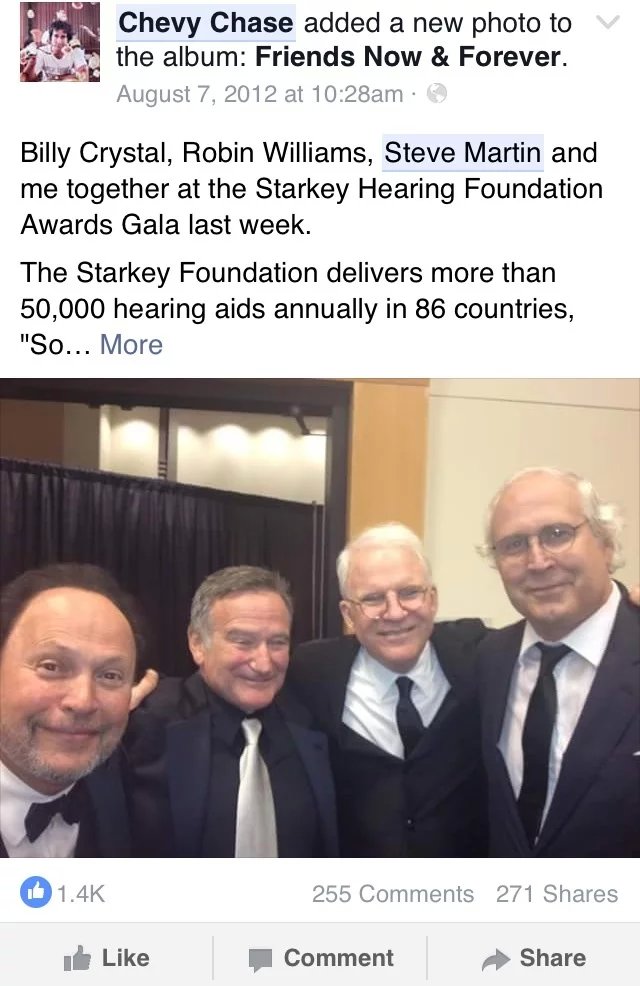The width and height of the screenshot is (640, 986).
Task: Like this post
Action: click(x=108, y=957)
